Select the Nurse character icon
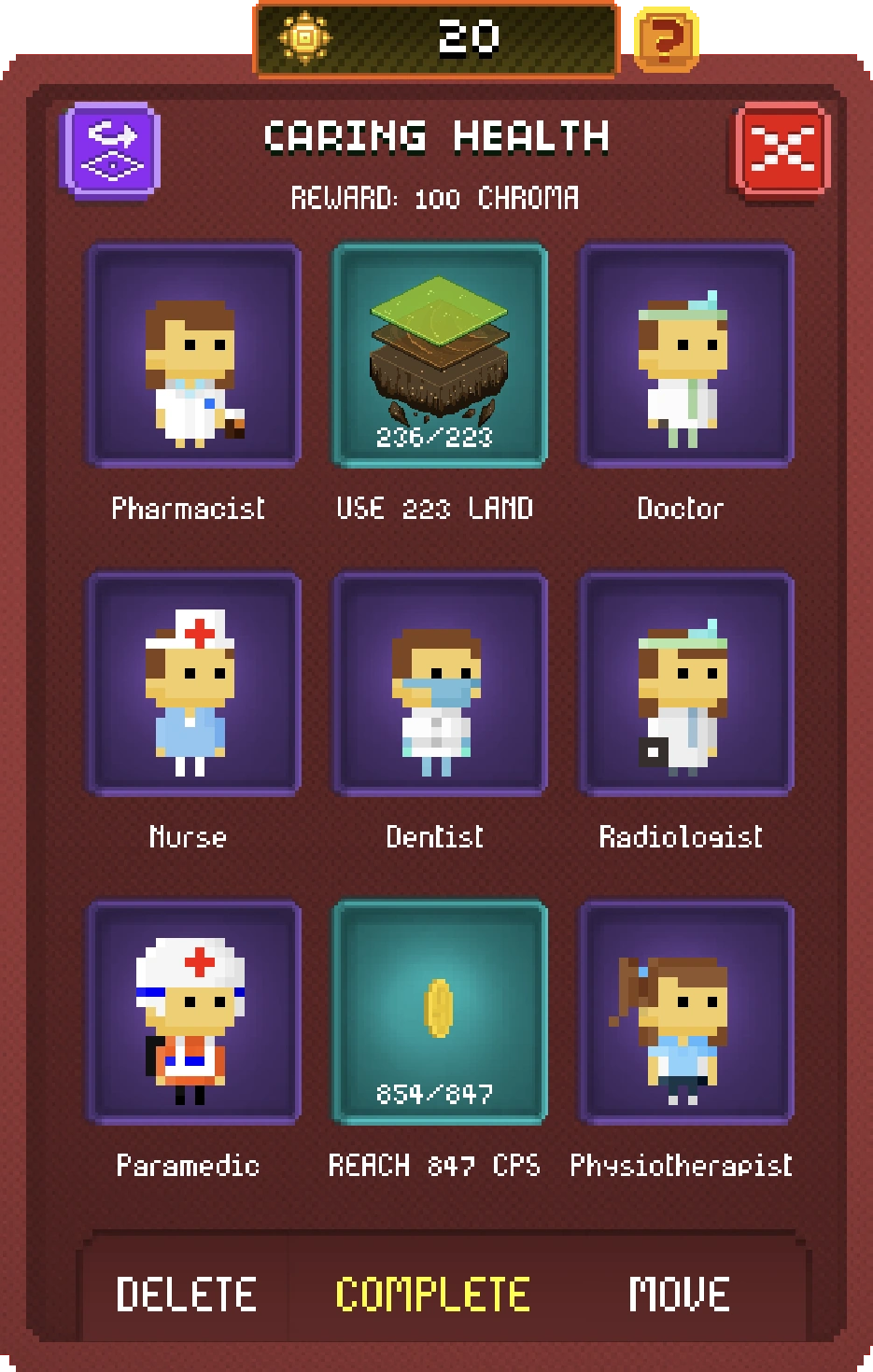Screen dimensions: 873x1372 (x=192, y=684)
